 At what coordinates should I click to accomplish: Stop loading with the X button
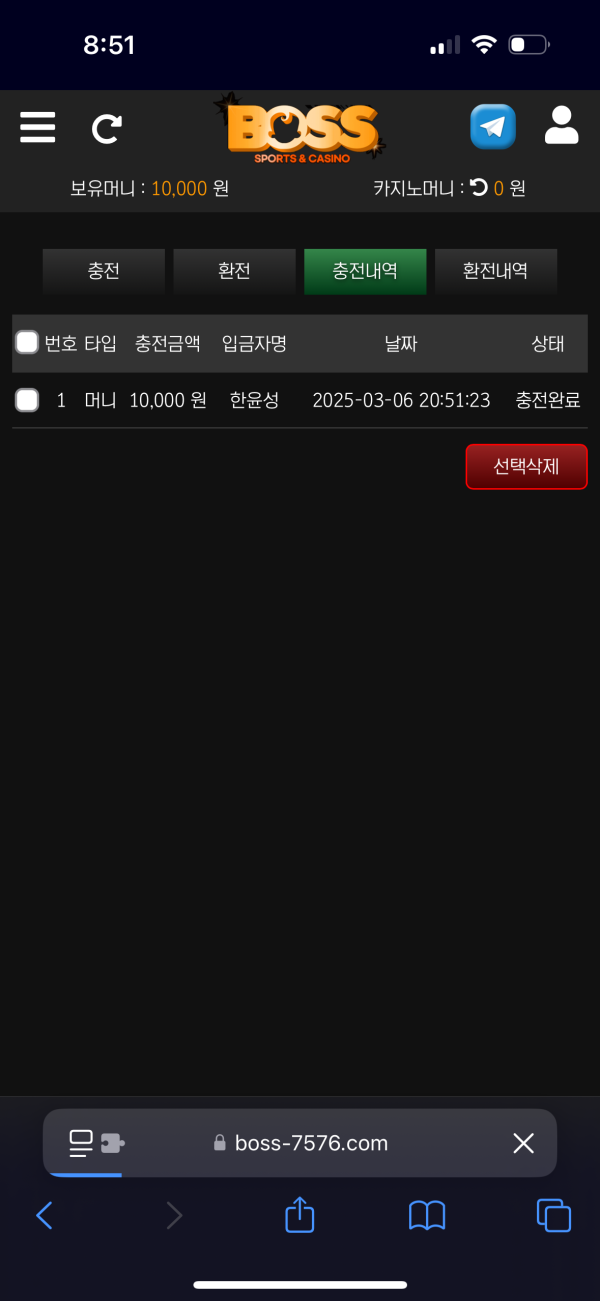tap(523, 1143)
